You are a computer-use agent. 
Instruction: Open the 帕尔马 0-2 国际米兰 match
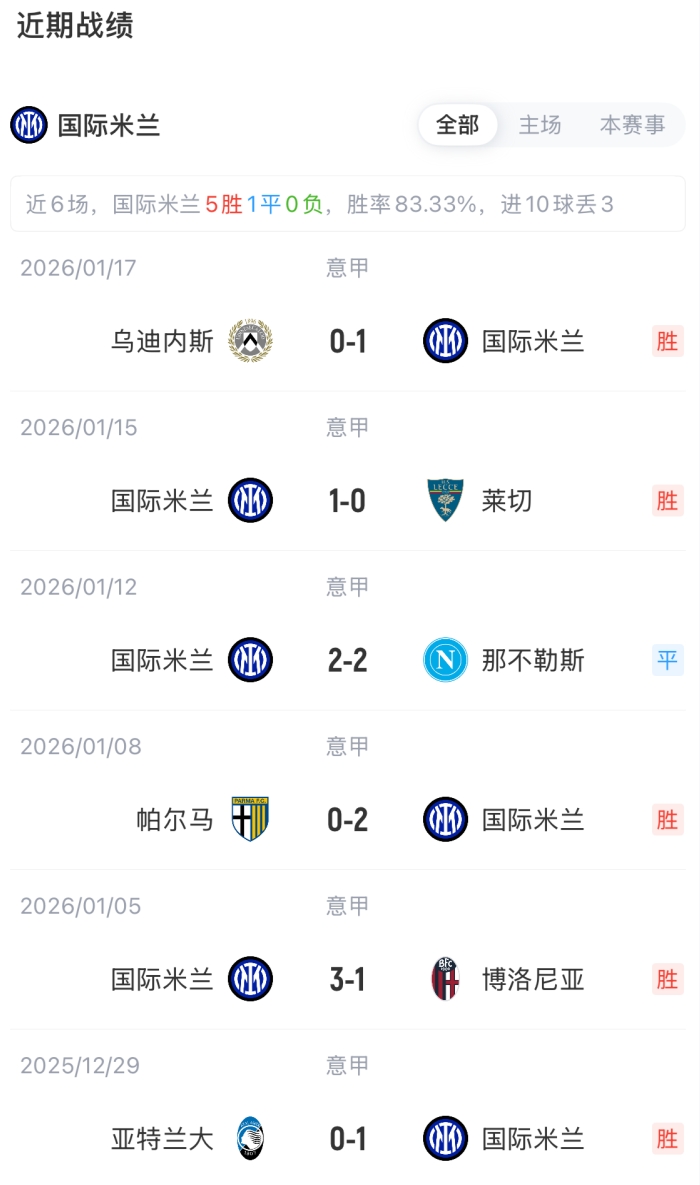(x=348, y=821)
